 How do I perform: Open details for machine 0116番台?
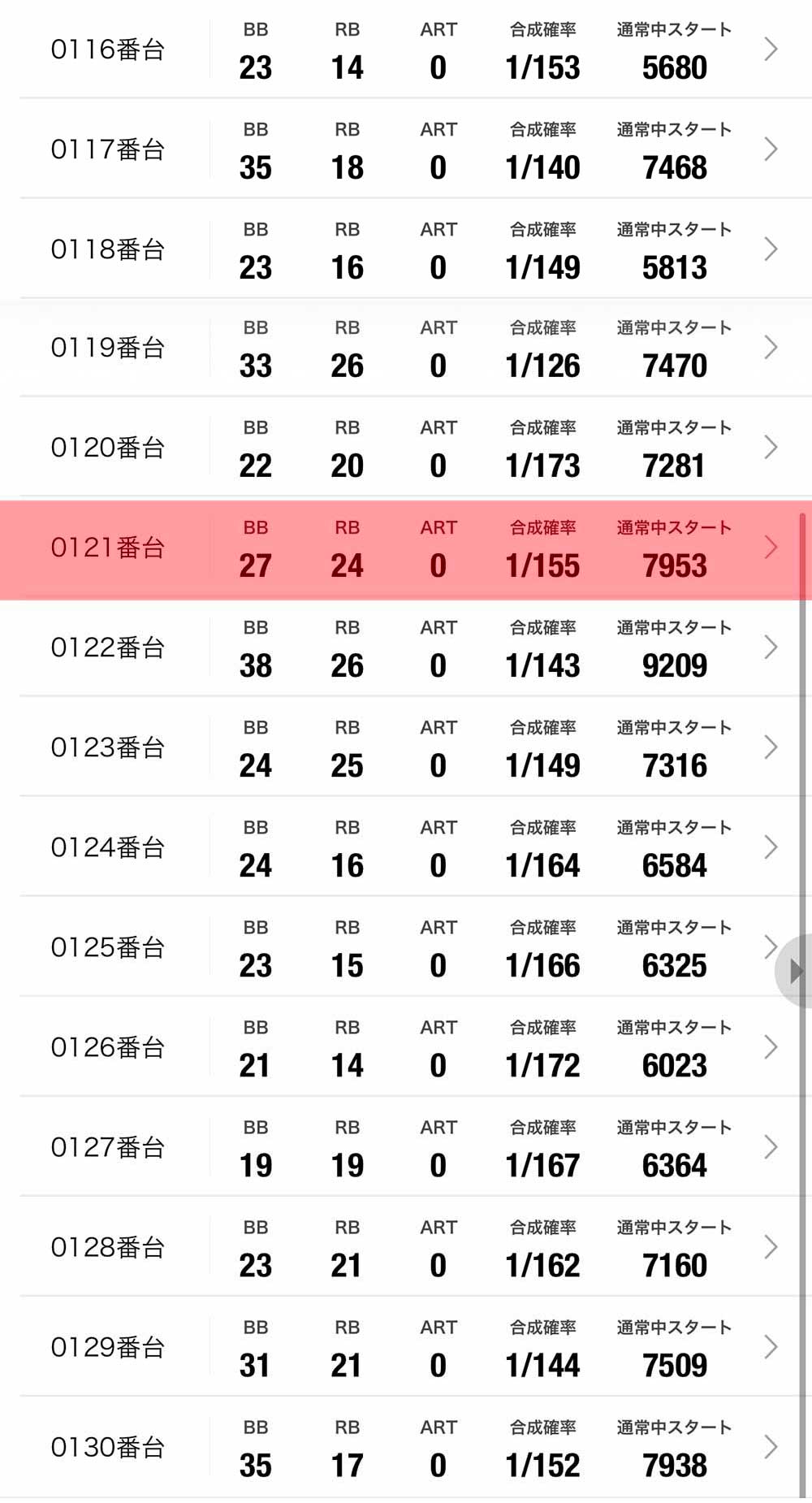(406, 50)
